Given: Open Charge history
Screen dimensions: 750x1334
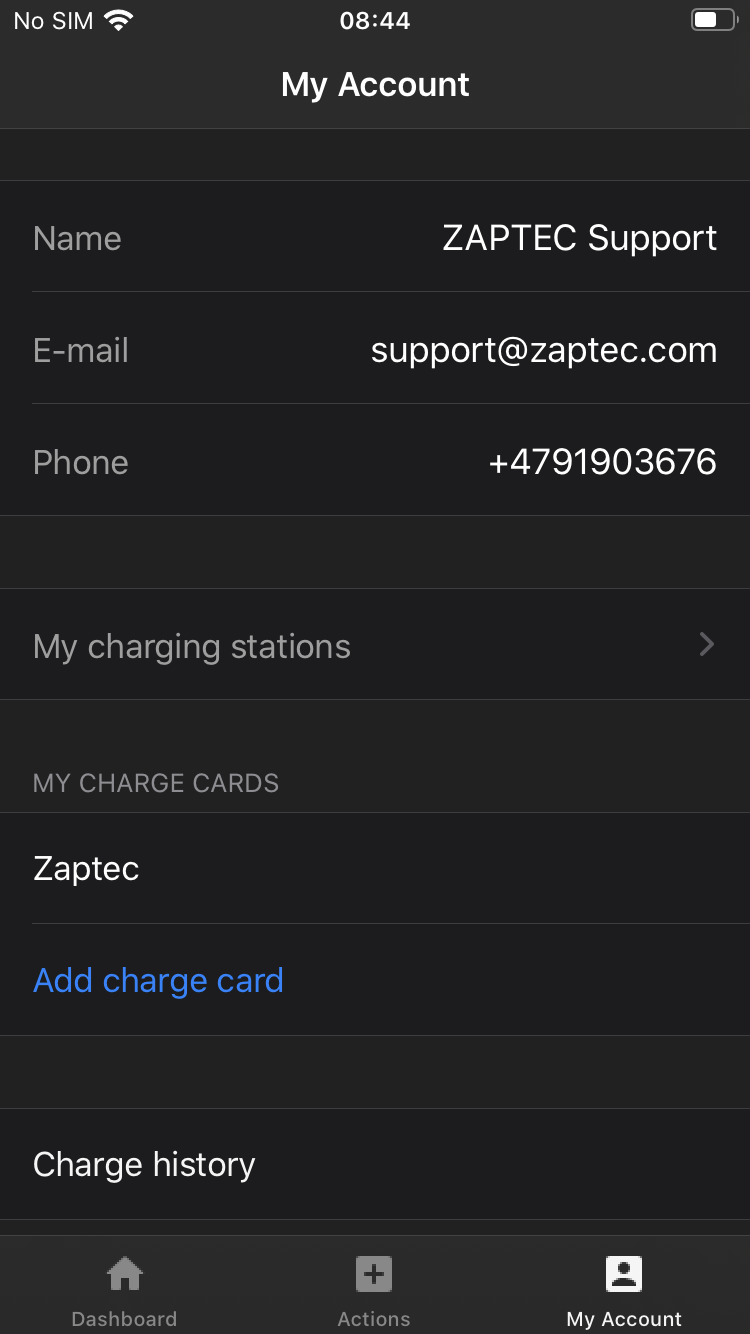Looking at the screenshot, I should pos(375,1164).
